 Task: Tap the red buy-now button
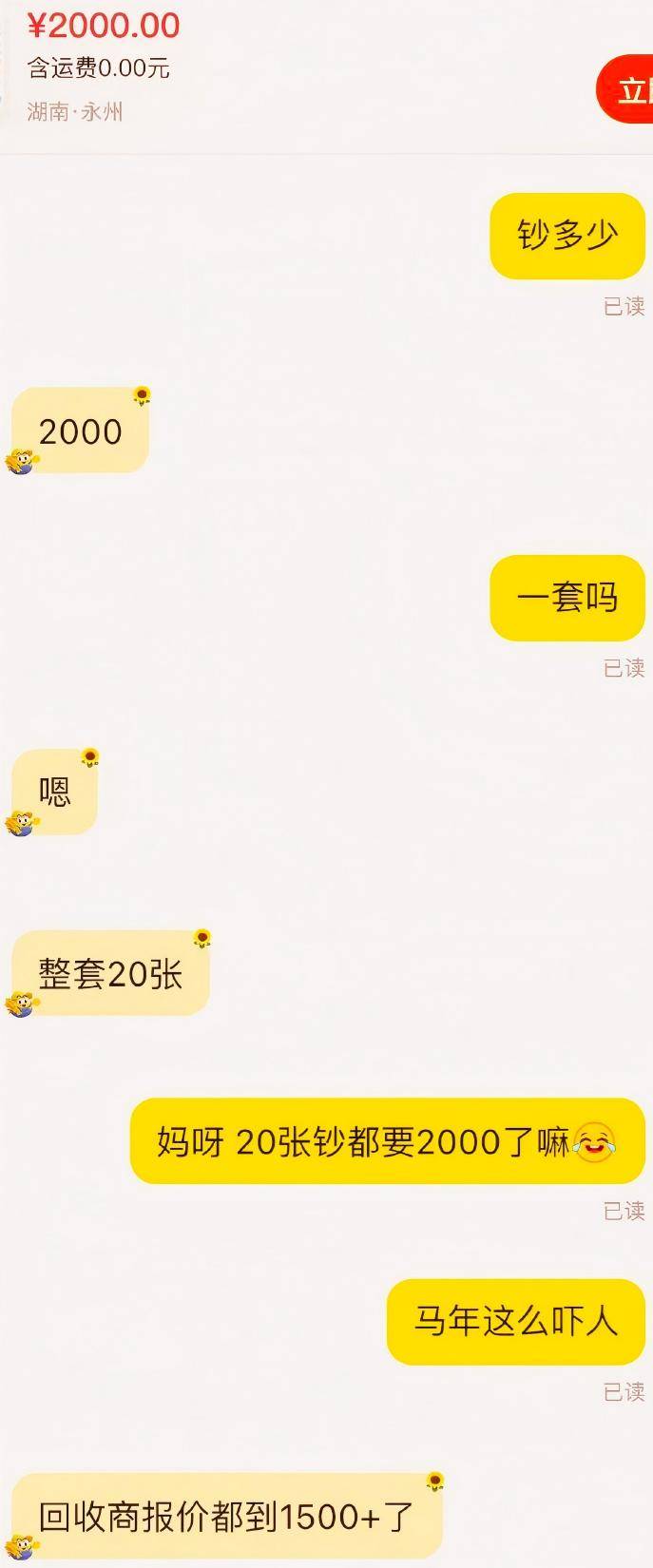[x=629, y=90]
